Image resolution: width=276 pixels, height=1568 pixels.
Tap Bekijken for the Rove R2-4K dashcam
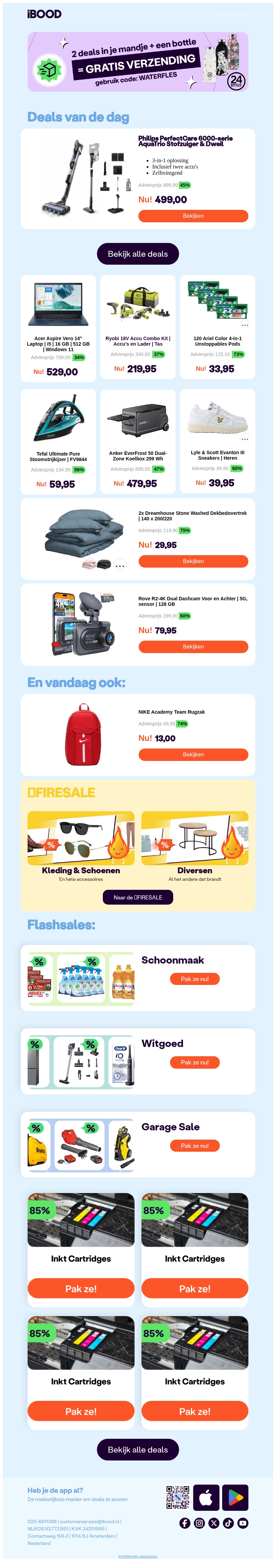pyautogui.click(x=193, y=646)
